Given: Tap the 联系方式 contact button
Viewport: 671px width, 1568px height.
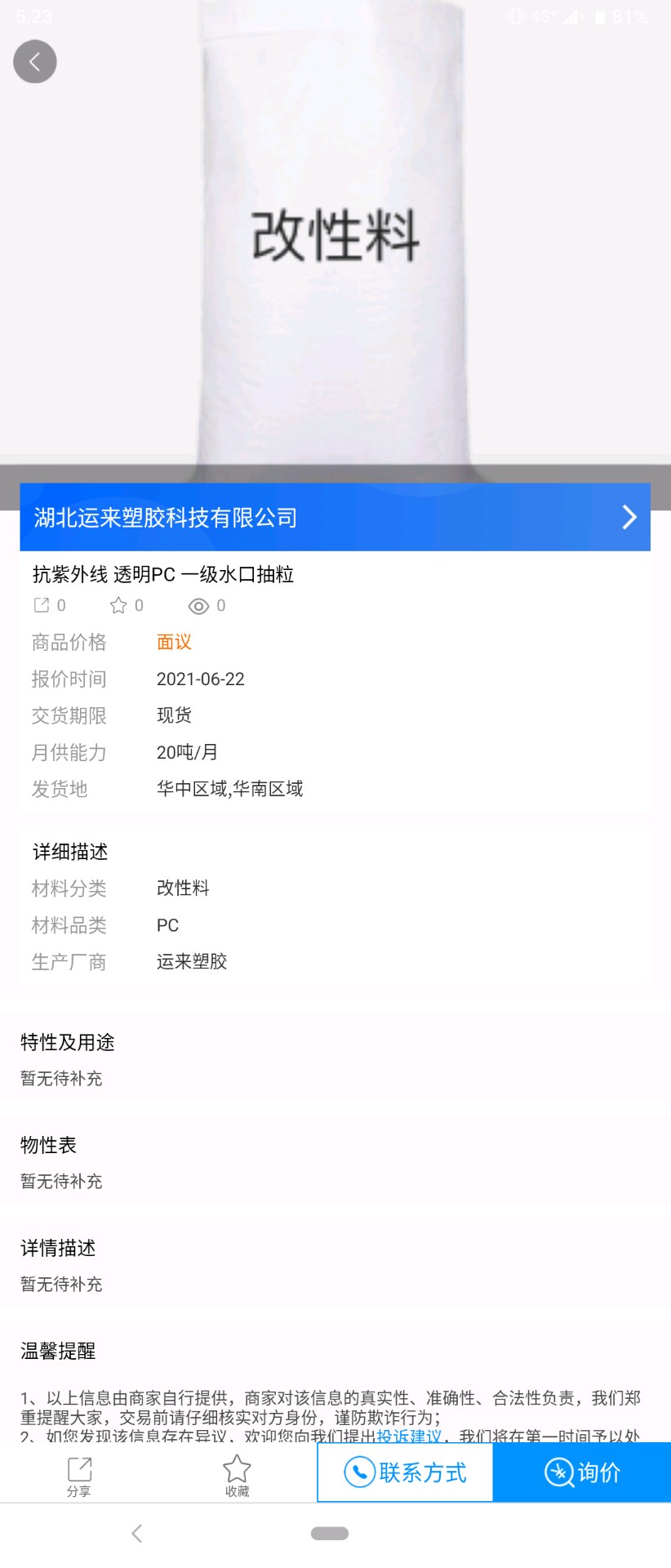Looking at the screenshot, I should pos(406,1472).
